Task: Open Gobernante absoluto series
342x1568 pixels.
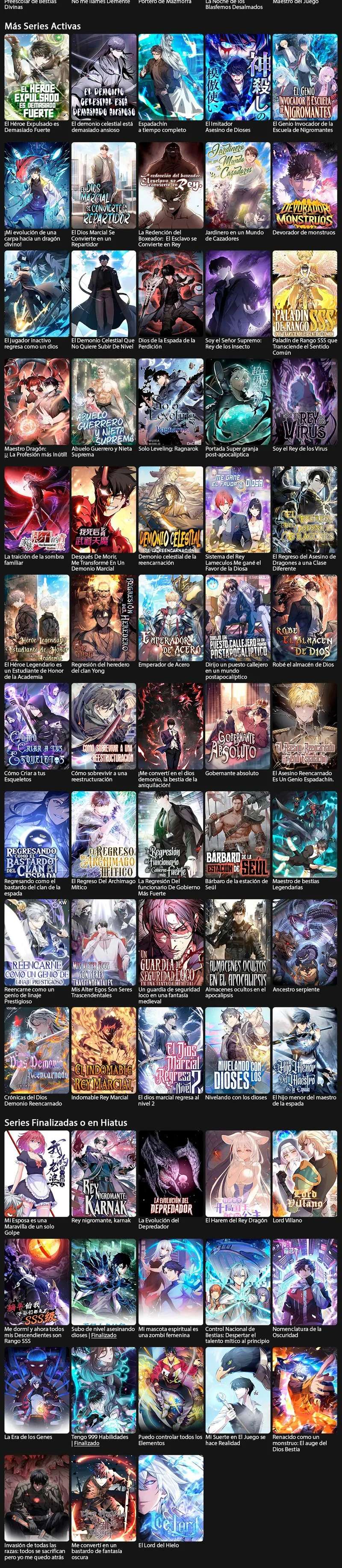Action: click(x=238, y=726)
